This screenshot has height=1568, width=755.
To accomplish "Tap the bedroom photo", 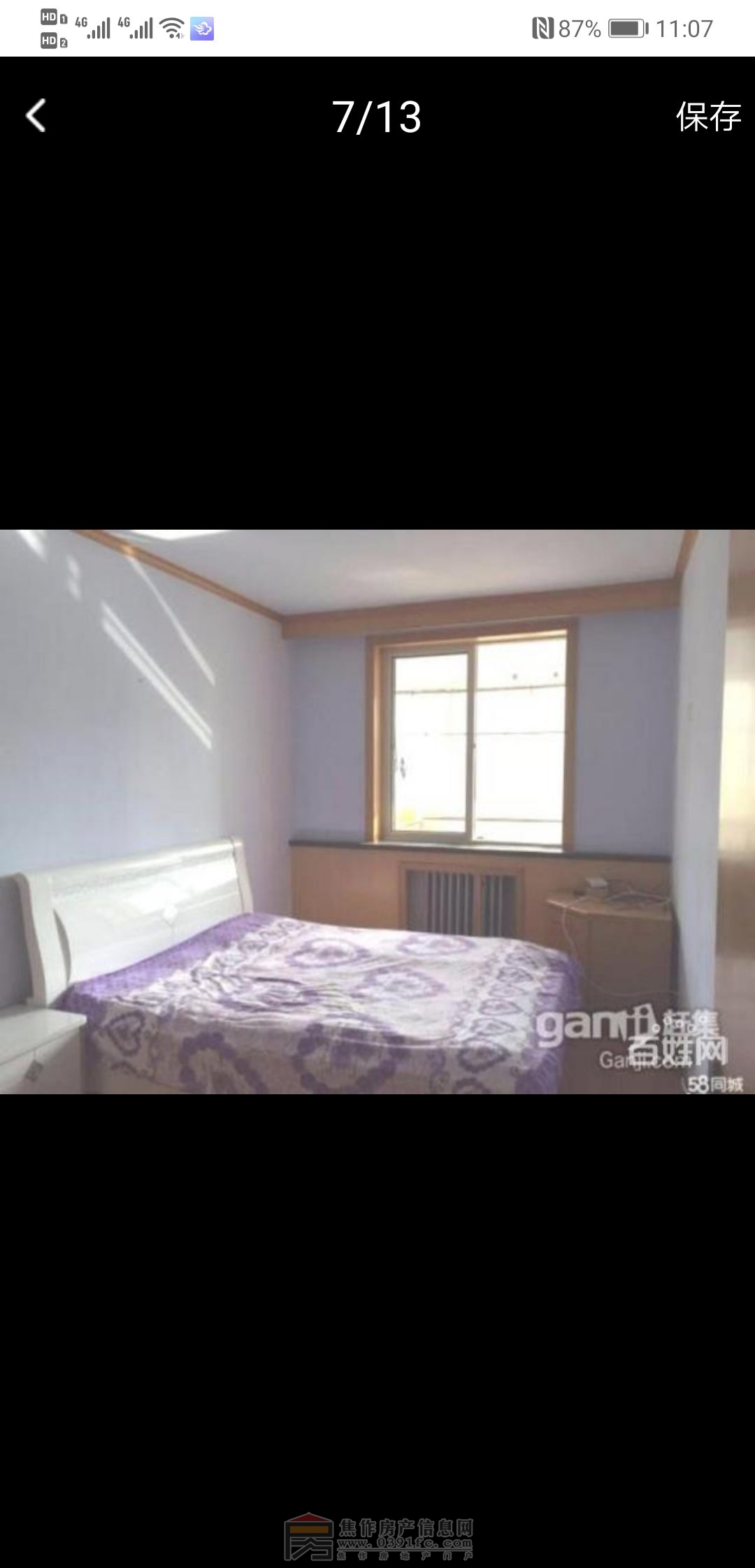I will [377, 811].
